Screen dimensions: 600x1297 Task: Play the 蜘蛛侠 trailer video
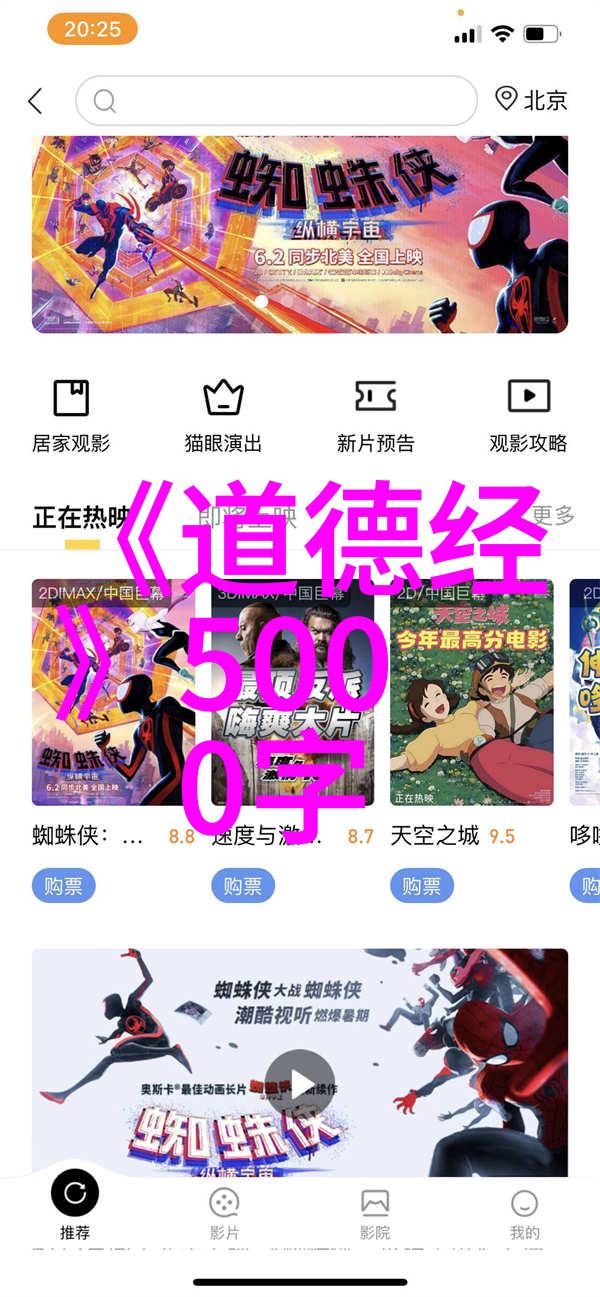coord(300,1085)
